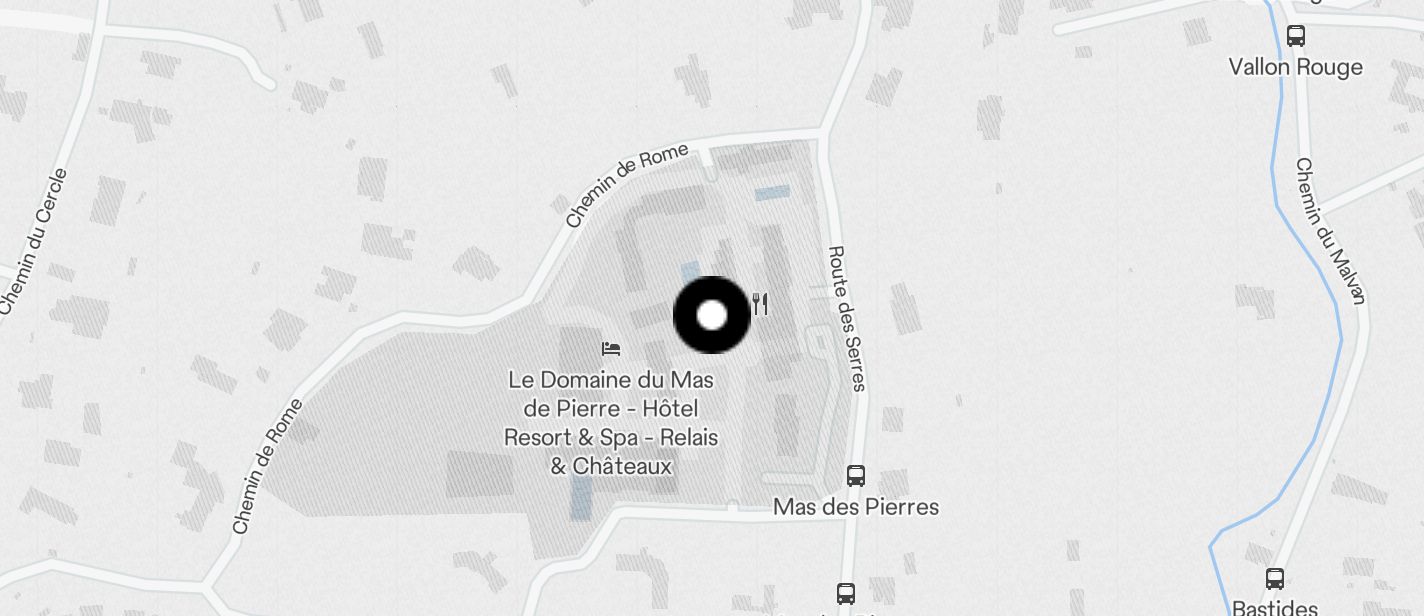Open the Mas des Pierres bus stop
Viewport: 1424px width, 616px height.
tap(856, 476)
